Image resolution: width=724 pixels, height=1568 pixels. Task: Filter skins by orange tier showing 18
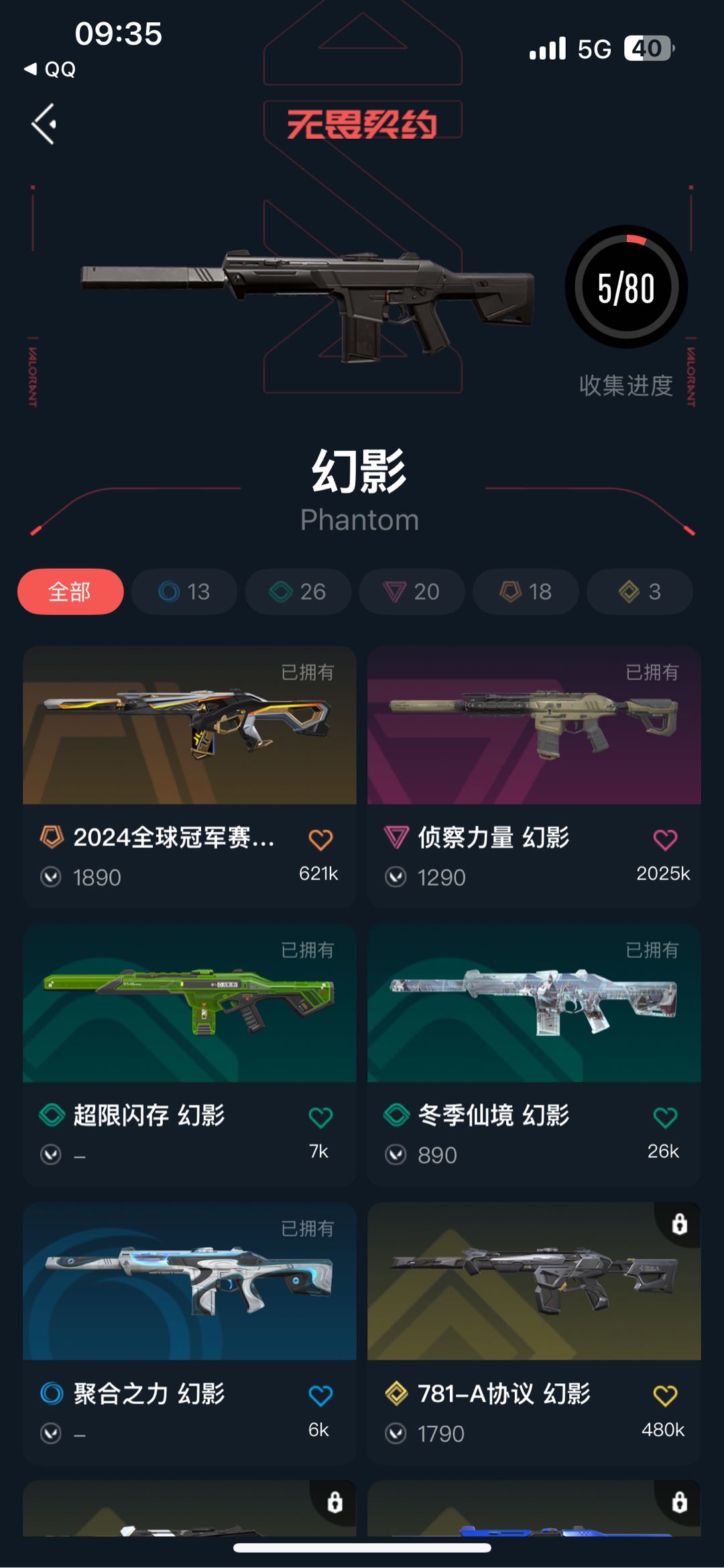[x=526, y=592]
